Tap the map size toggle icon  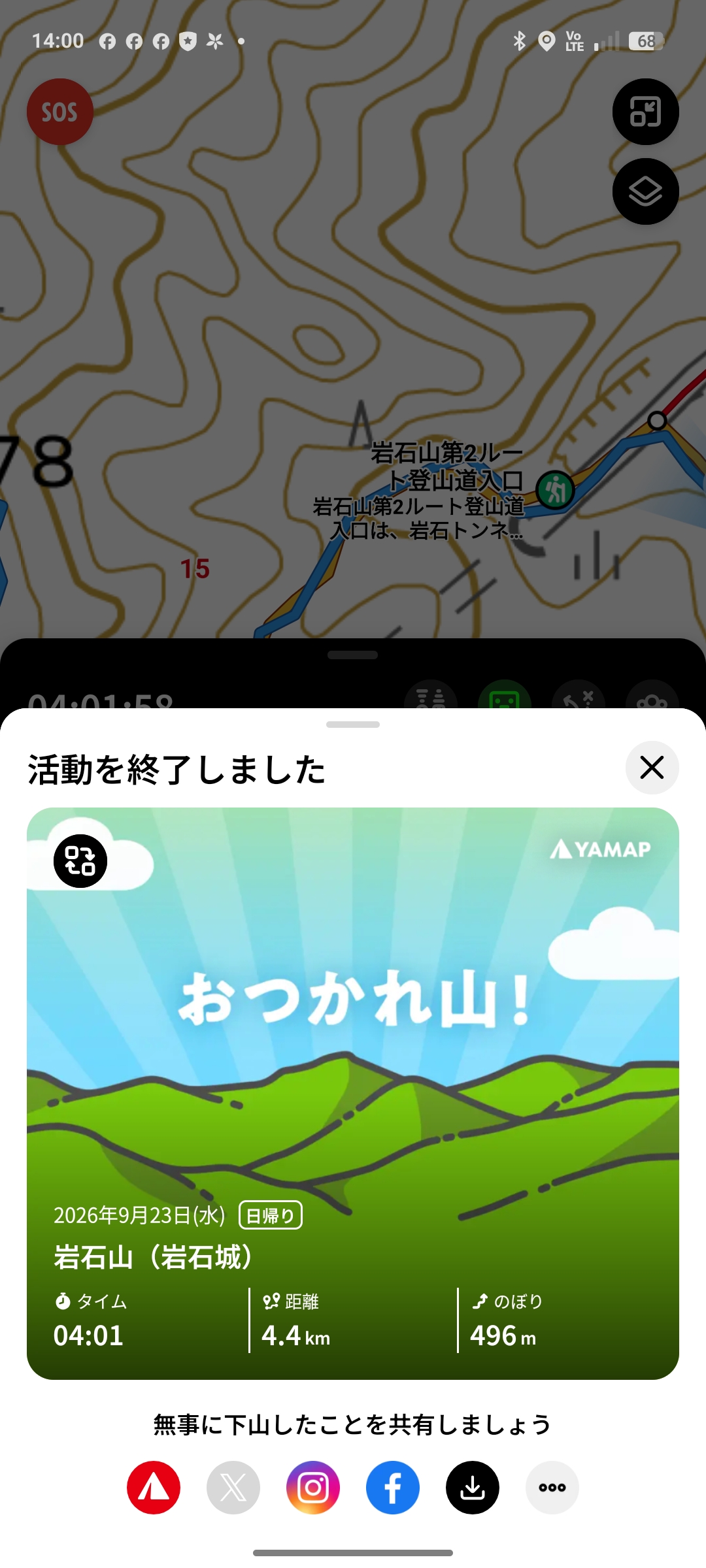click(x=646, y=112)
